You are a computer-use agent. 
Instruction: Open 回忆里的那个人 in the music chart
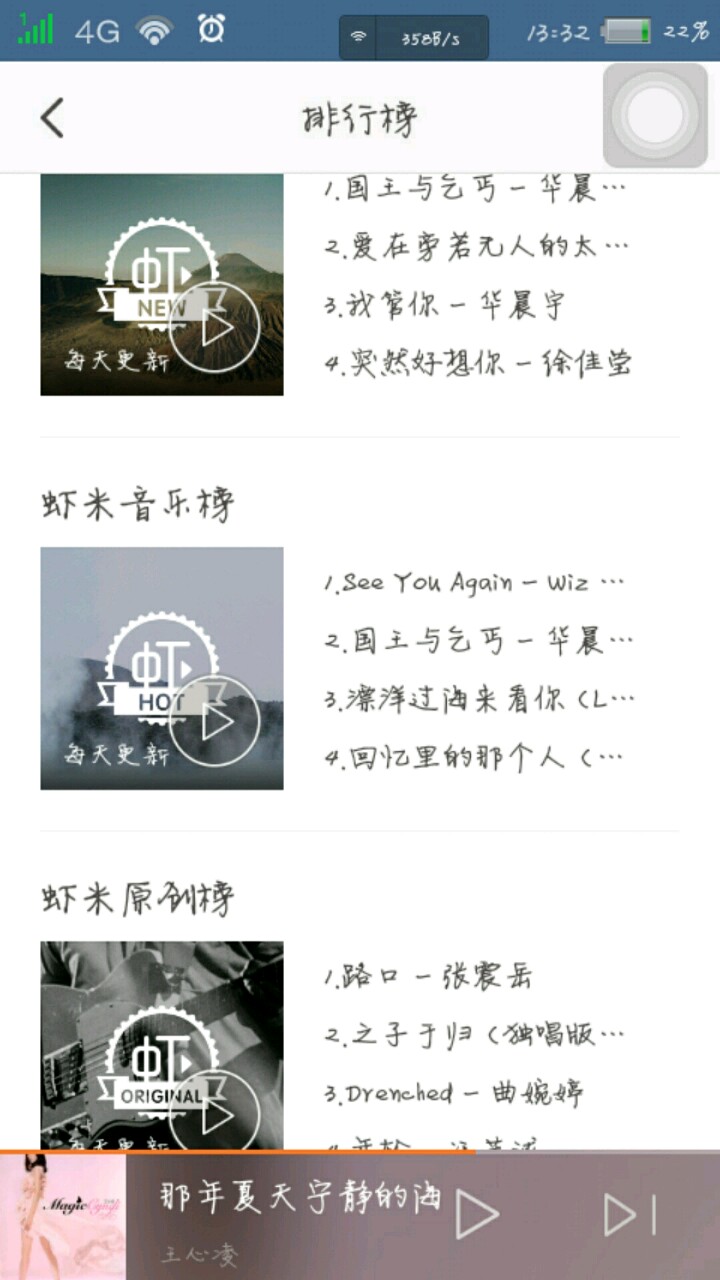click(x=475, y=757)
